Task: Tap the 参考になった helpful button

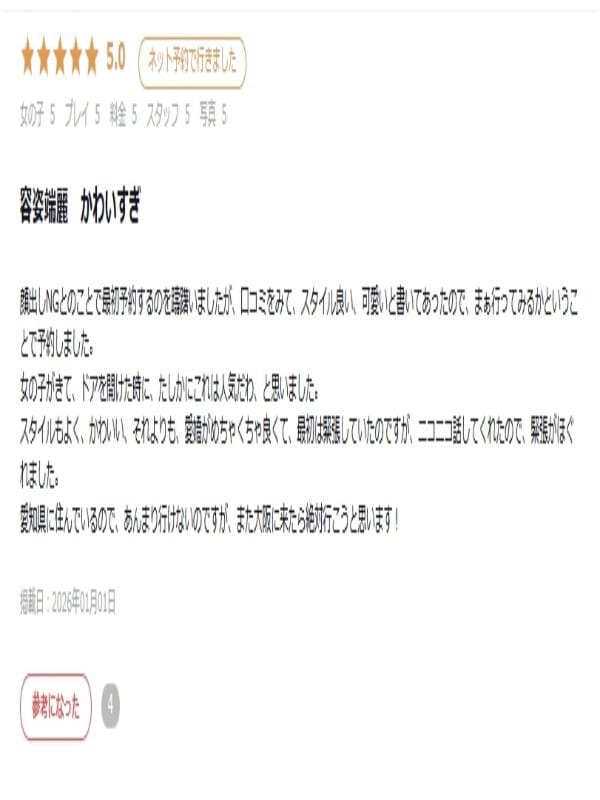Action: pyautogui.click(x=56, y=707)
